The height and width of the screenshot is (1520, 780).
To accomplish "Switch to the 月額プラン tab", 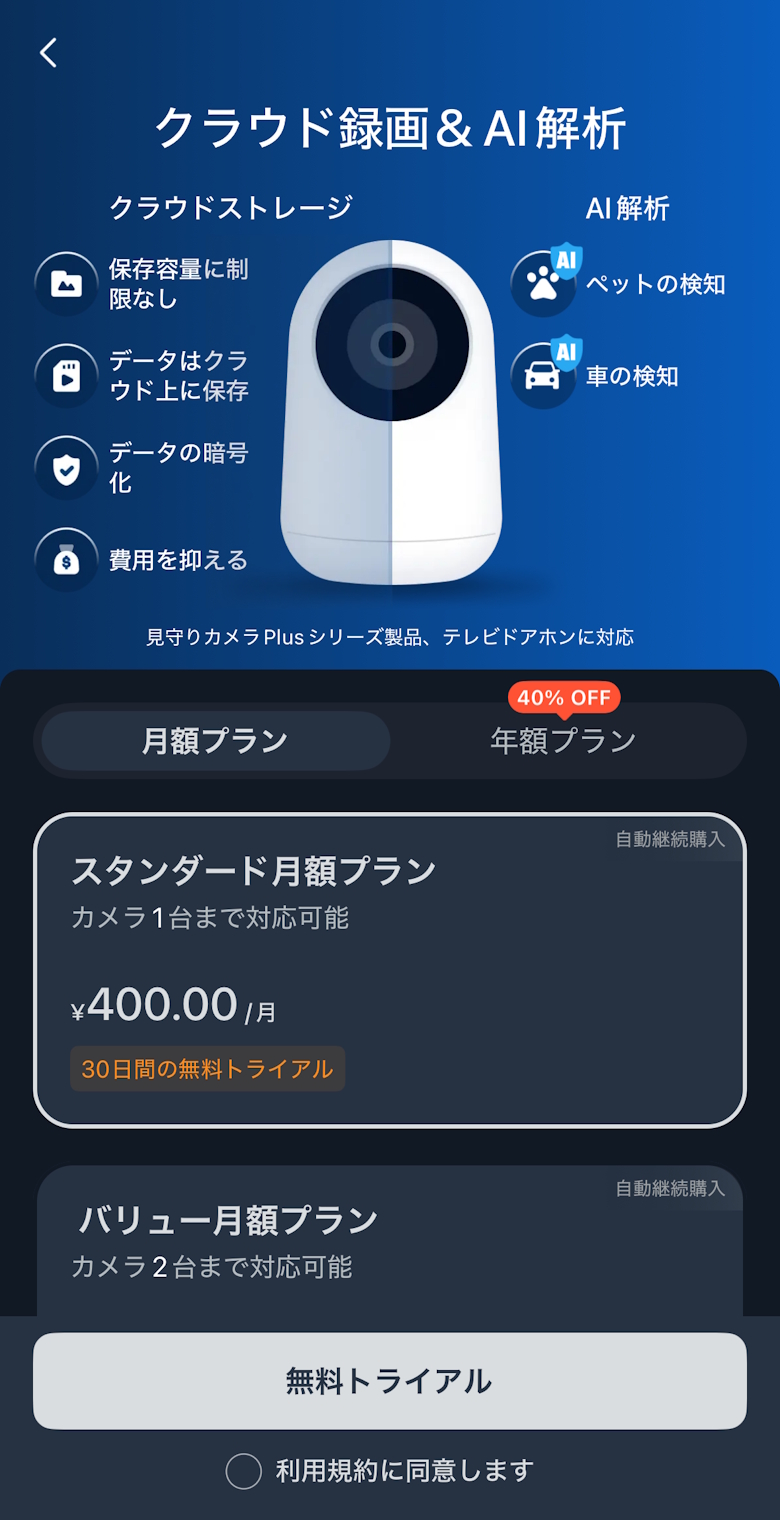I will 215,741.
